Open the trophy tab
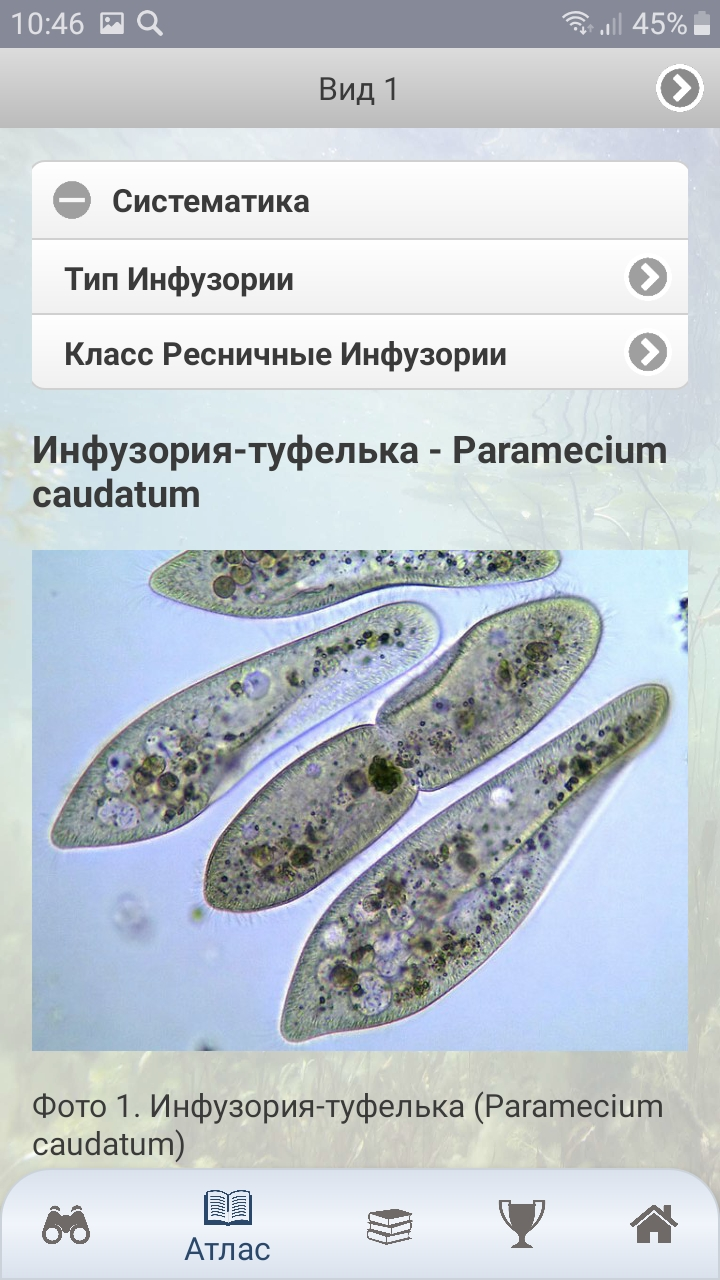 tap(521, 1225)
